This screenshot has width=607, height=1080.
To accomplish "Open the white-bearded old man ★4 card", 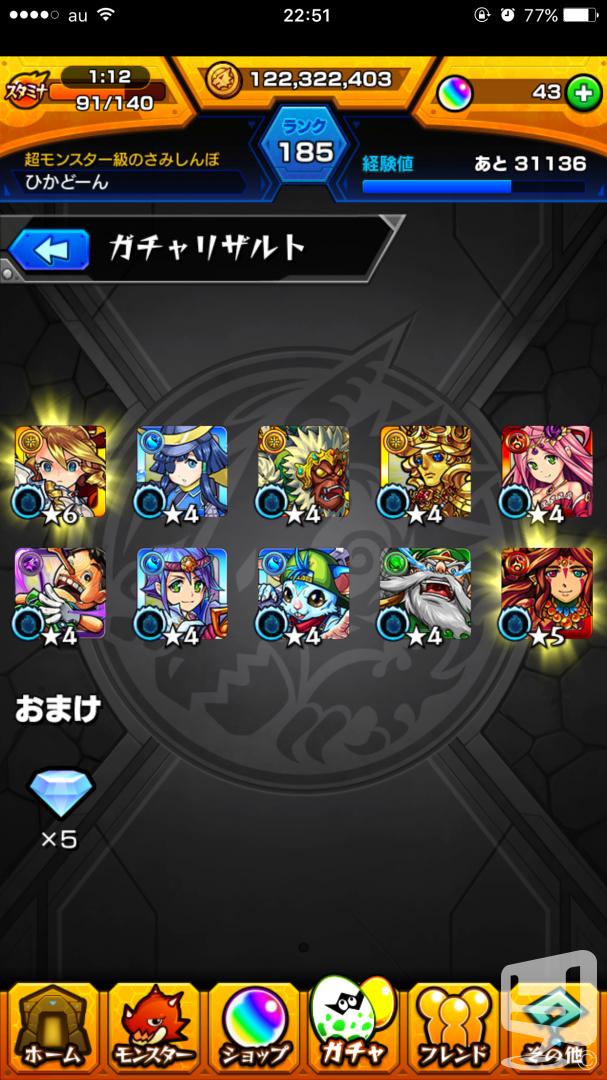I will pos(425,593).
